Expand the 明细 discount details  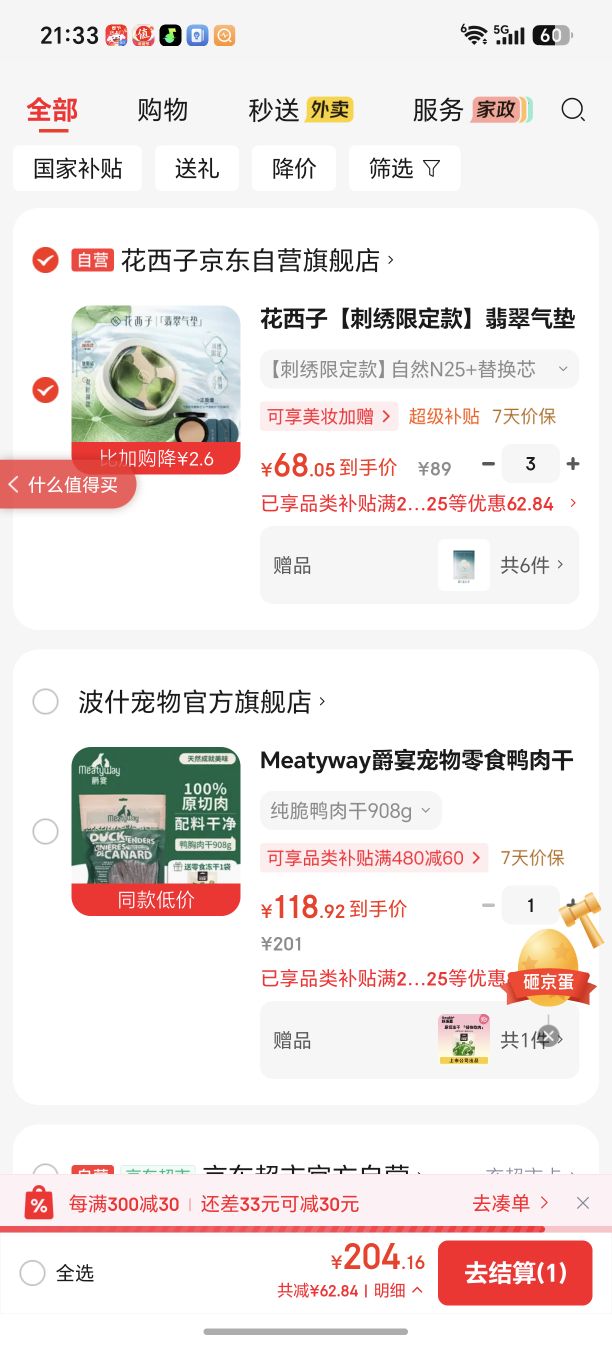(x=398, y=1291)
